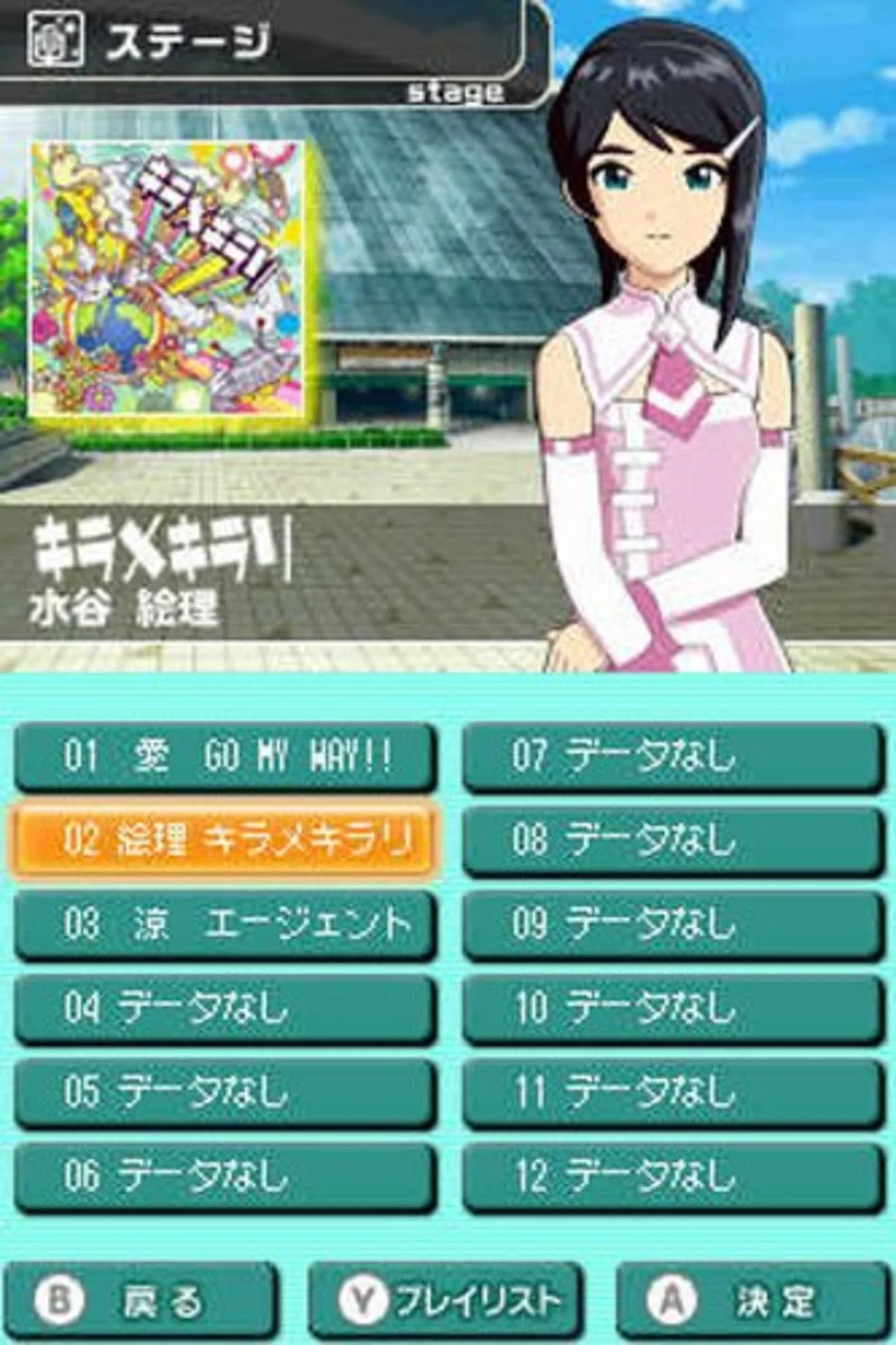Choose empty slot 07 データなし
This screenshot has height=1345, width=896.
672,756
